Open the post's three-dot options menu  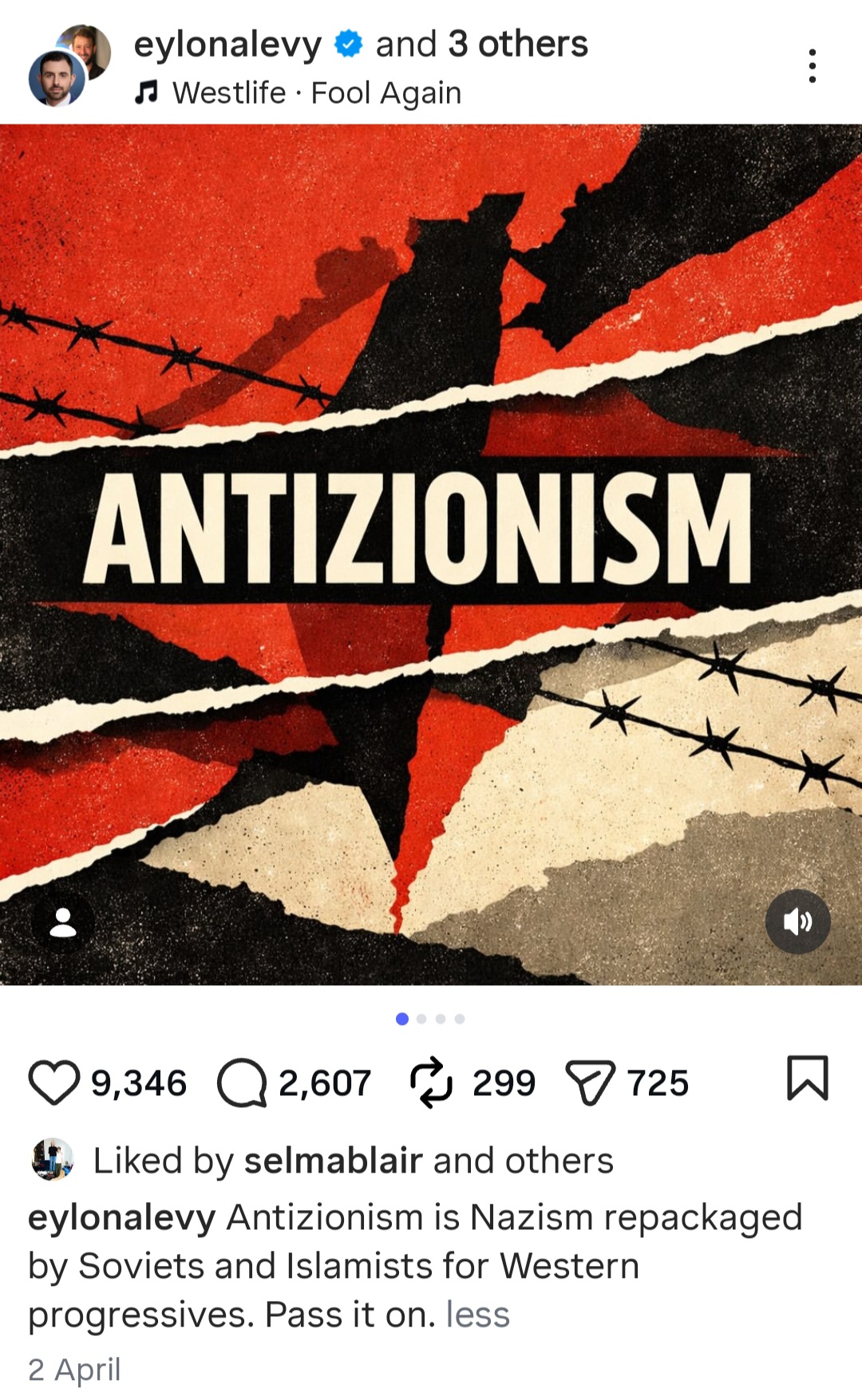pos(812,66)
